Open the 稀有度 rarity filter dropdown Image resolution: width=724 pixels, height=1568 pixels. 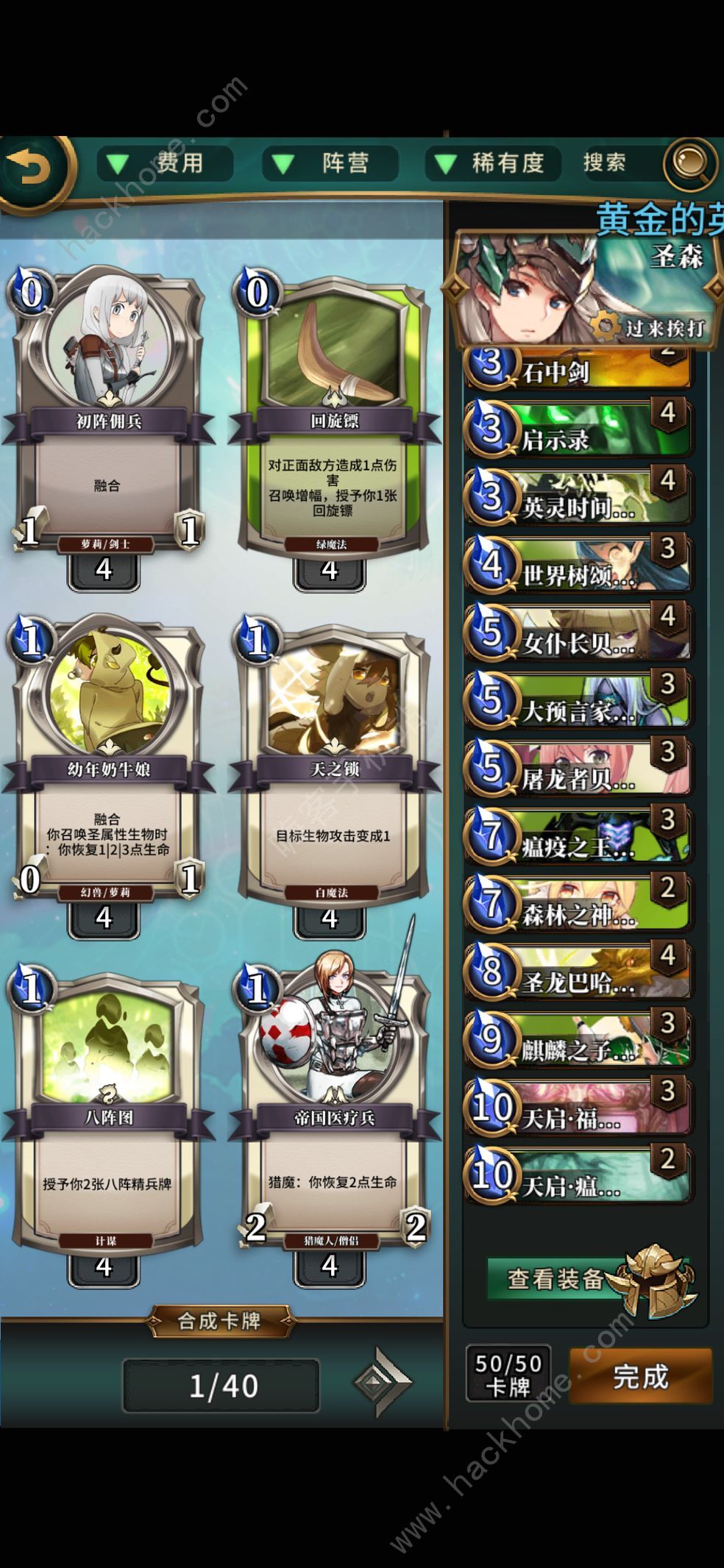click(x=493, y=163)
